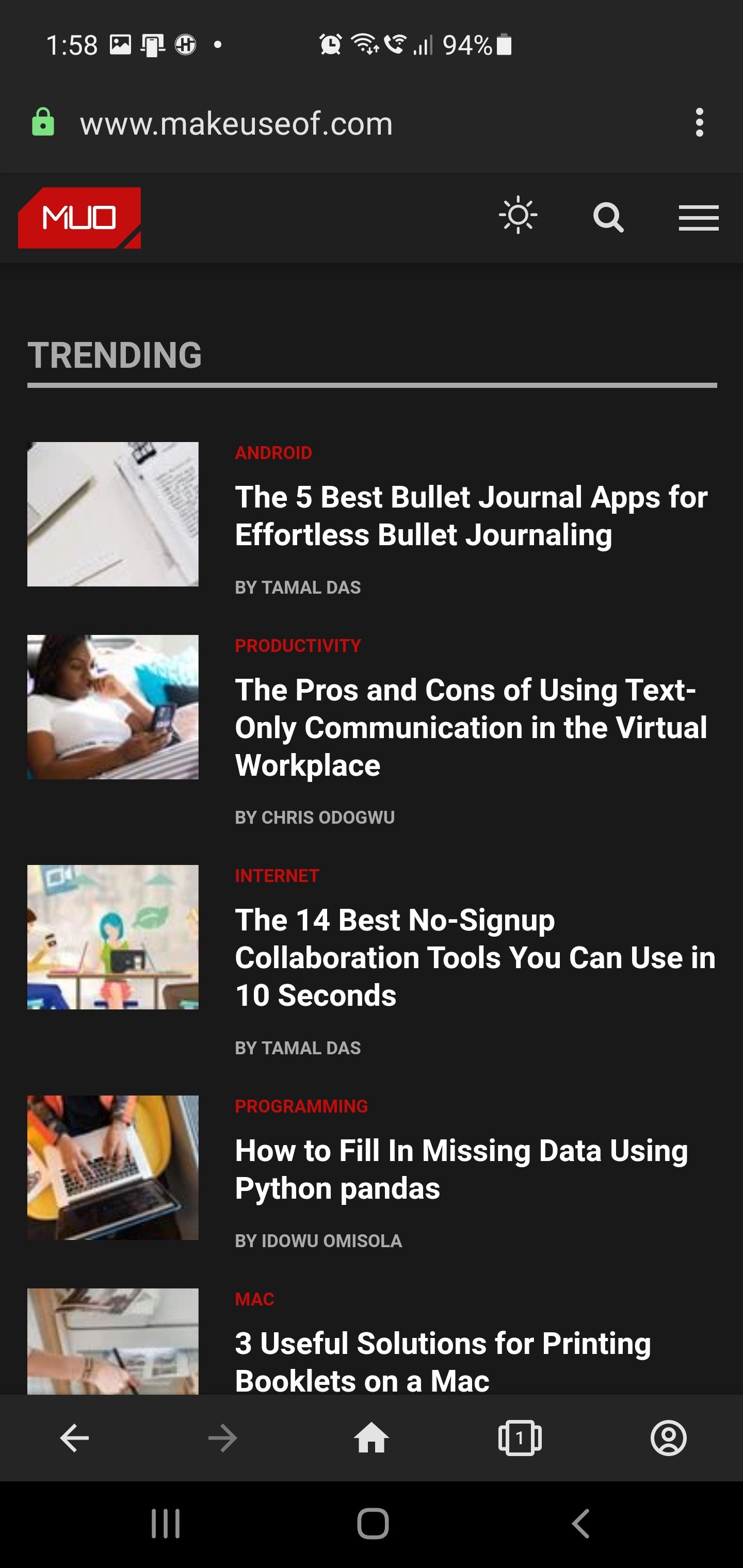Viewport: 743px width, 1568px height.
Task: Open the browser tabs switcher
Action: (520, 1439)
